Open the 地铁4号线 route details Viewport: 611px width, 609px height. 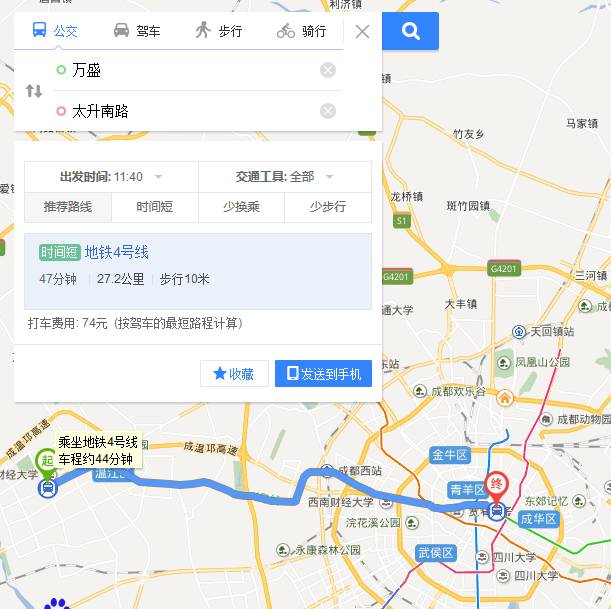coord(116,252)
